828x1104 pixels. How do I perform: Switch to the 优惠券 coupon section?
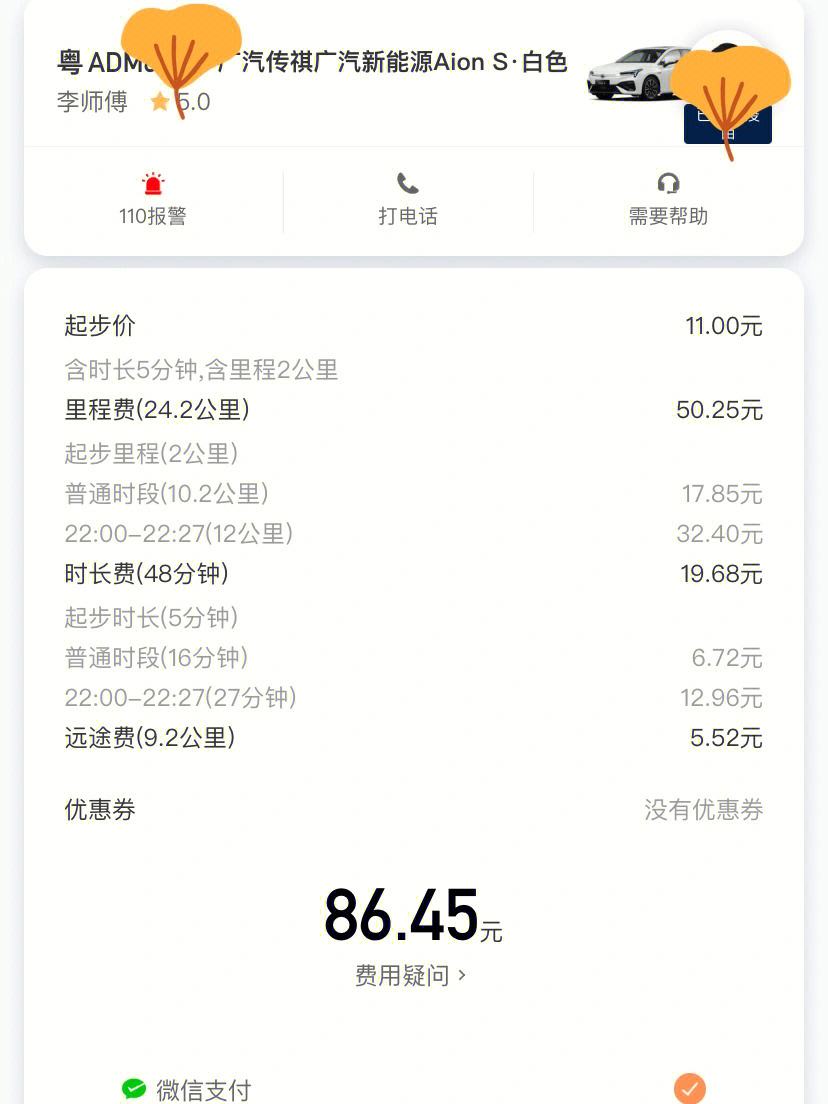pyautogui.click(x=100, y=810)
